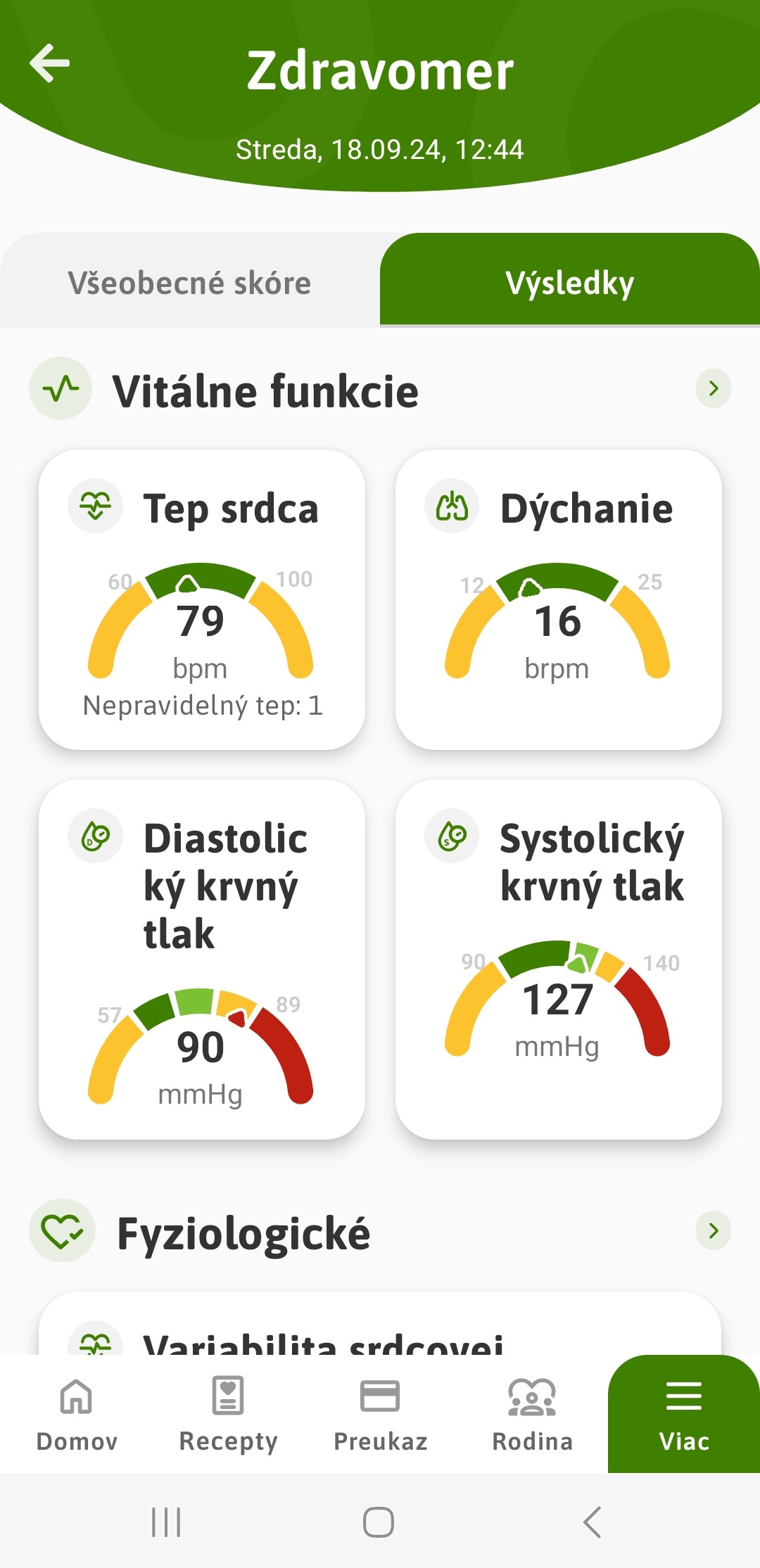Open the Dýchanie card
The height and width of the screenshot is (1568, 760).
[x=558, y=599]
